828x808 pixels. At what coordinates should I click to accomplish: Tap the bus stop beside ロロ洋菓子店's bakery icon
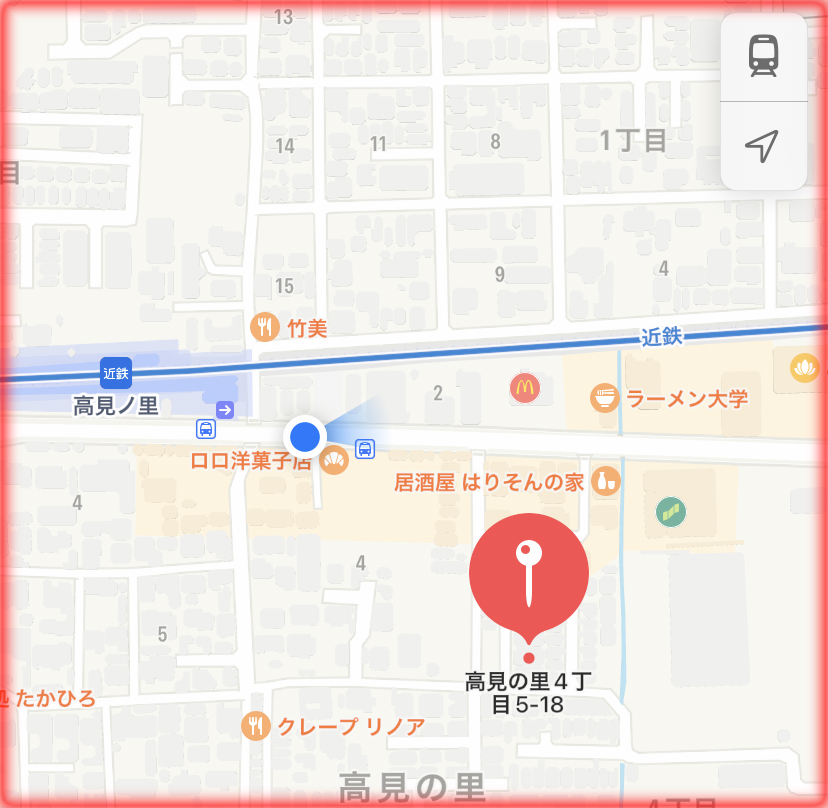366,449
